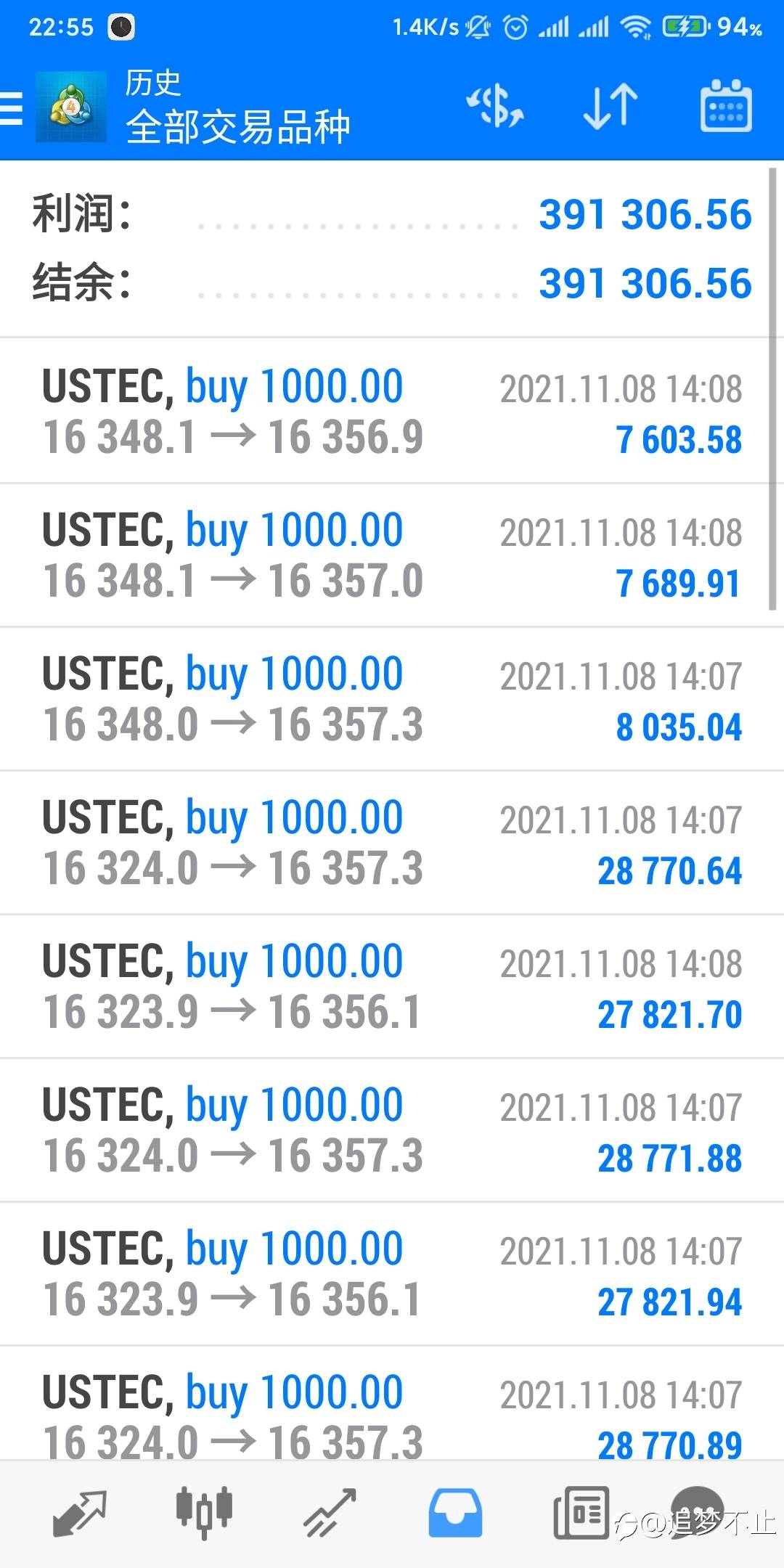
Task: Open the side drawer menu
Action: [11, 108]
